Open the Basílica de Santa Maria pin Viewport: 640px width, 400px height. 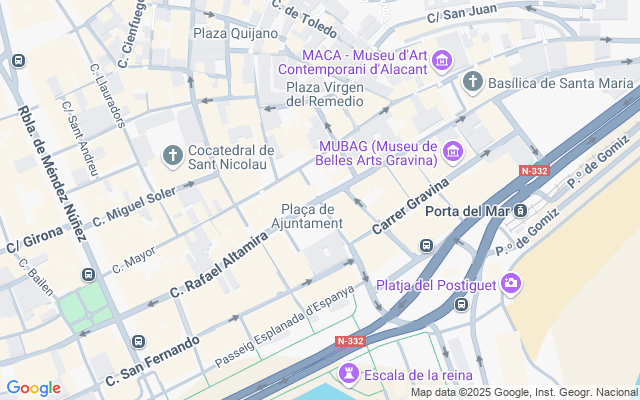[473, 81]
